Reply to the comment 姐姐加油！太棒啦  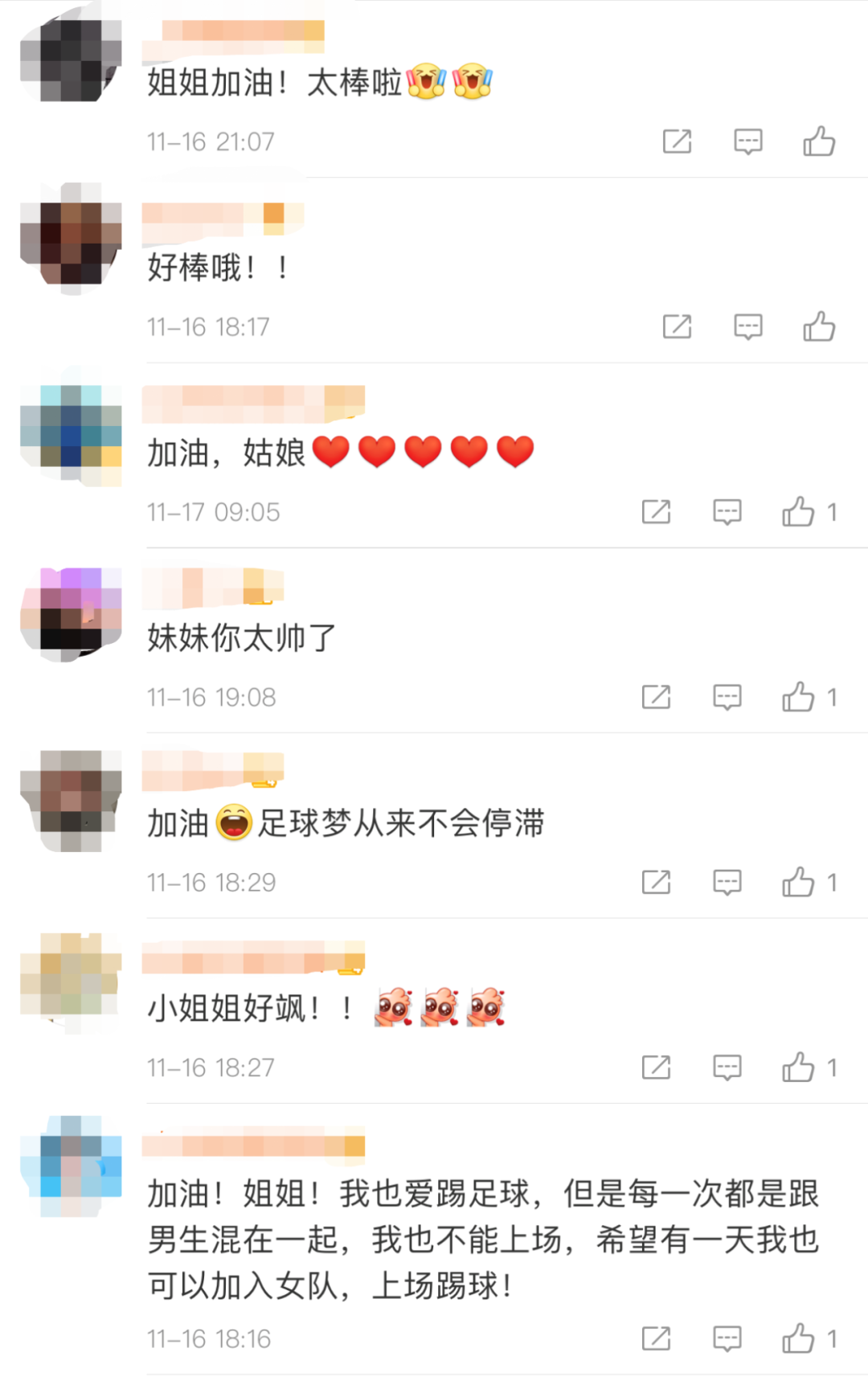[747, 141]
